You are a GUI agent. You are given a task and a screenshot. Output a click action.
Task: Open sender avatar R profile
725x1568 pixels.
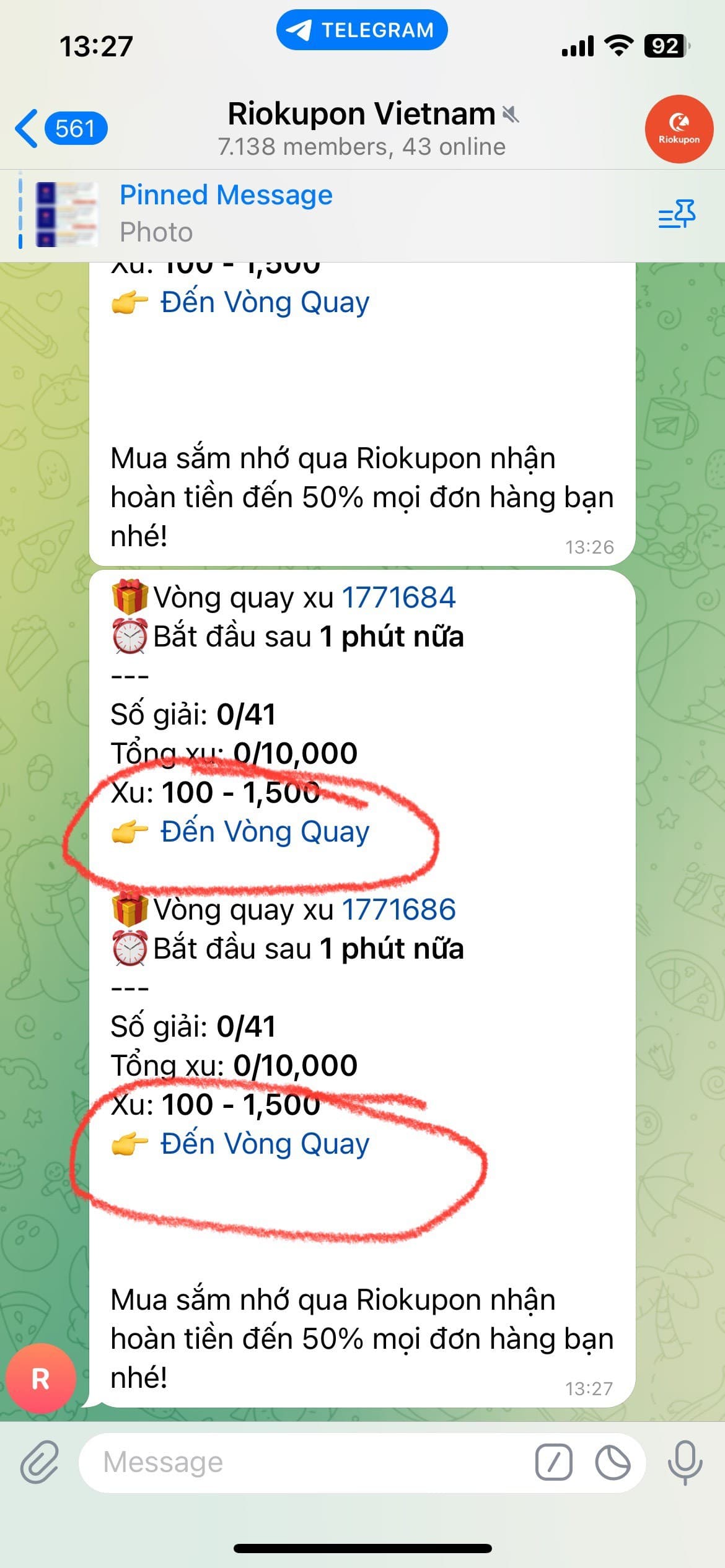tap(41, 1378)
